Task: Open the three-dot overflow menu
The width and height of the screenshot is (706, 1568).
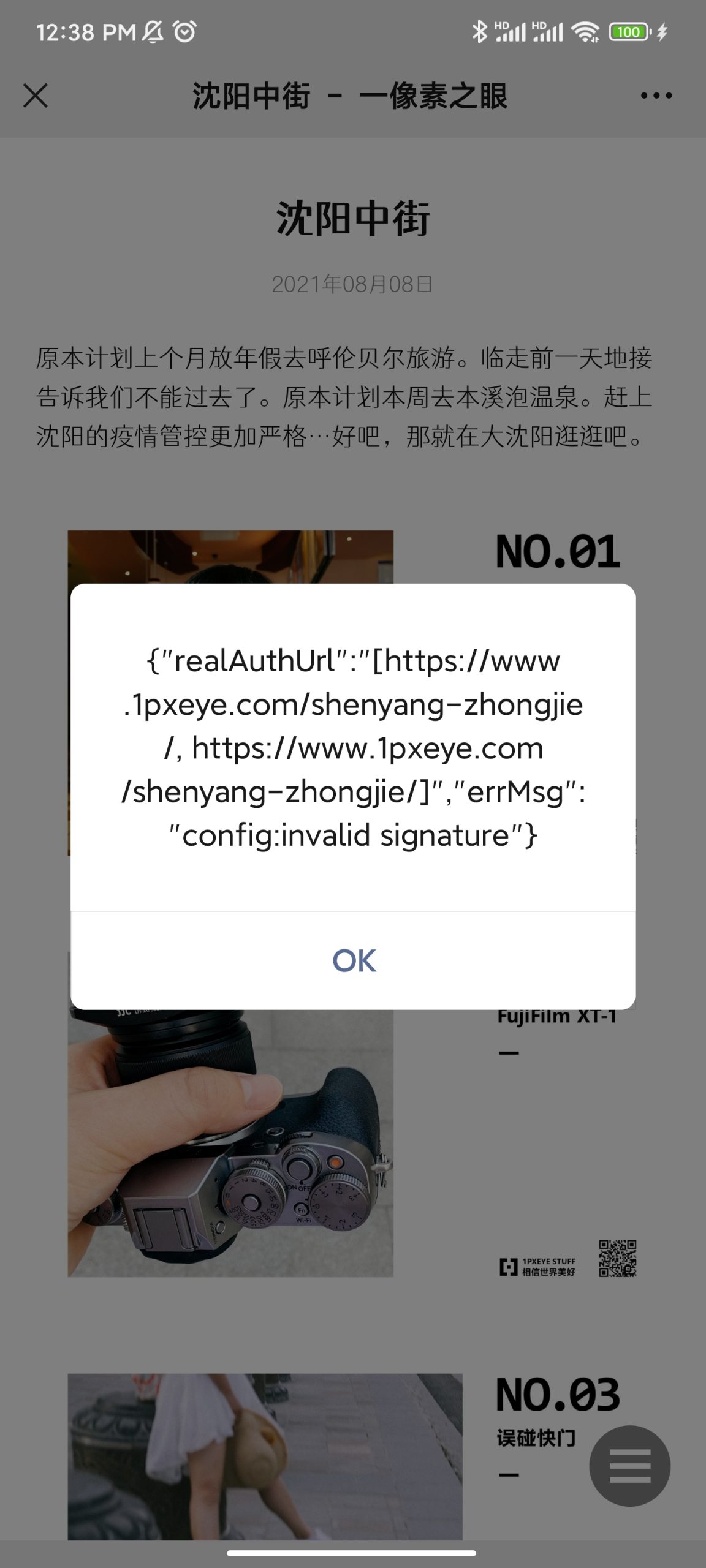Action: pos(656,96)
